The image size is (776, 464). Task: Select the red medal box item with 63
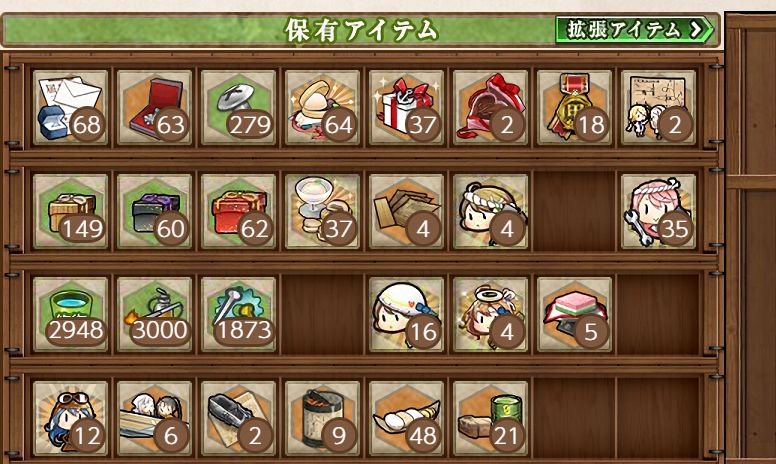tap(154, 106)
